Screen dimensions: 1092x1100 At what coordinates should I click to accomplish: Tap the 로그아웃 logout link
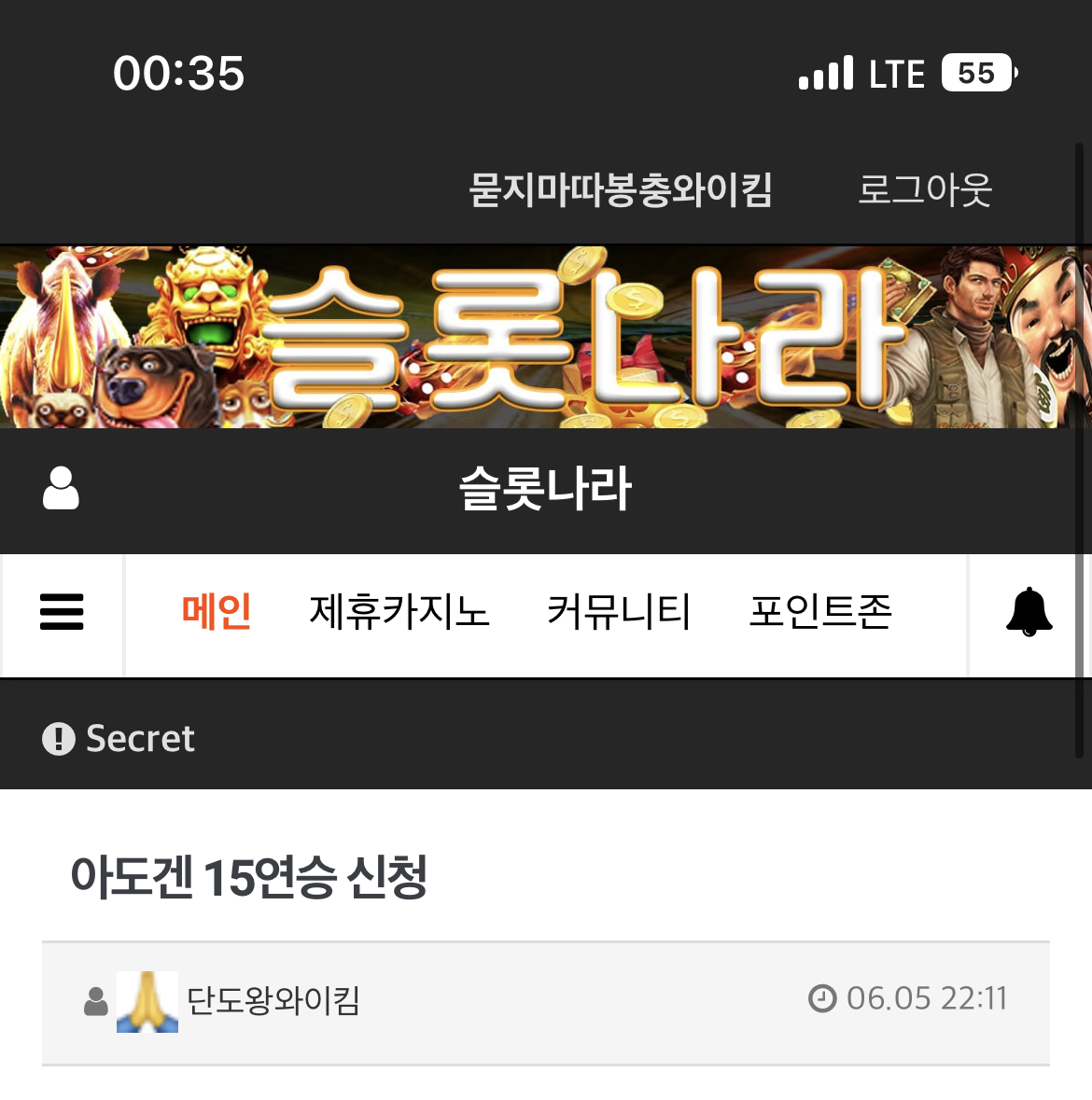tap(924, 190)
